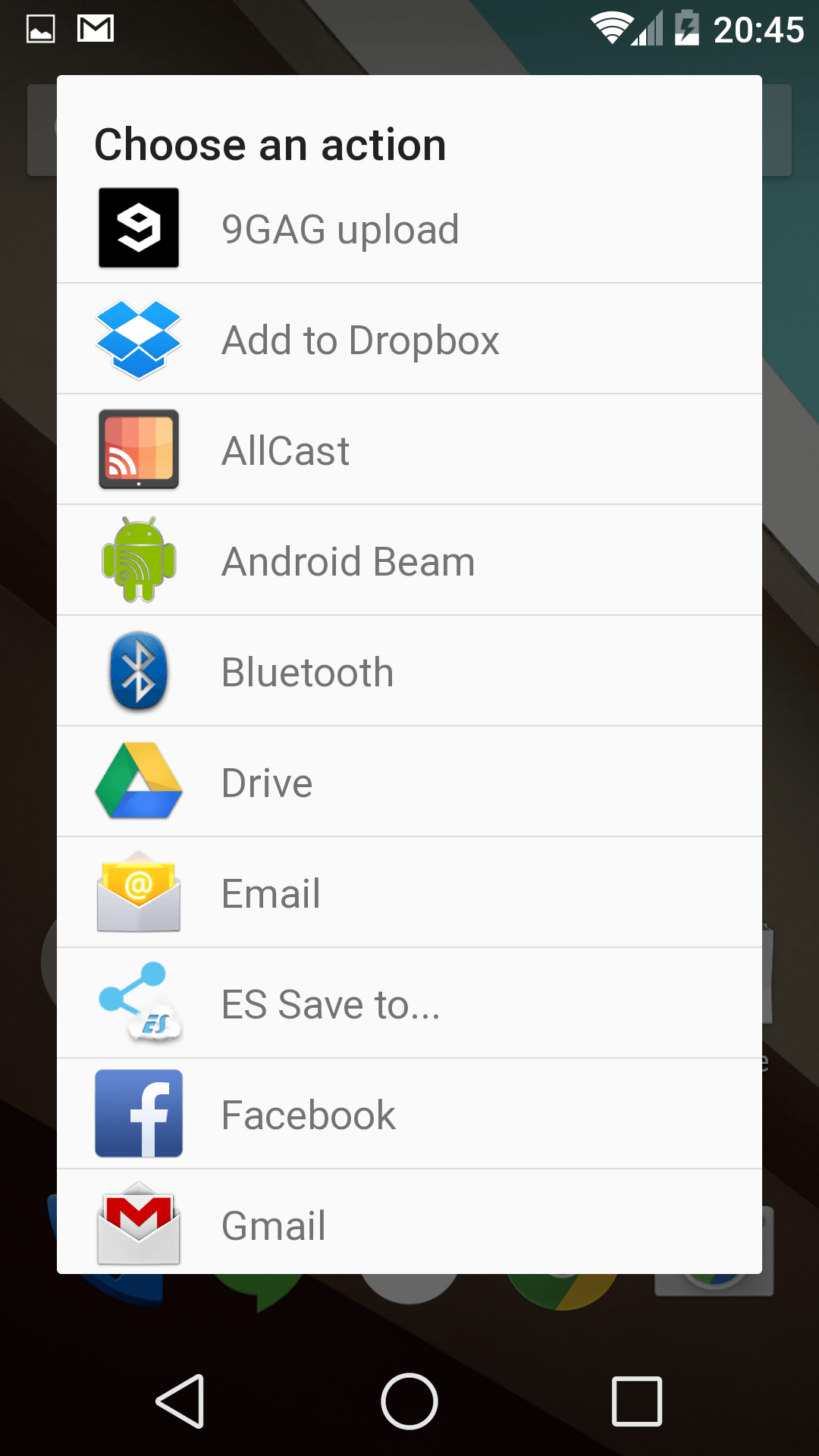The width and height of the screenshot is (819, 1456).
Task: Pick Android Beam option
Action: click(409, 561)
